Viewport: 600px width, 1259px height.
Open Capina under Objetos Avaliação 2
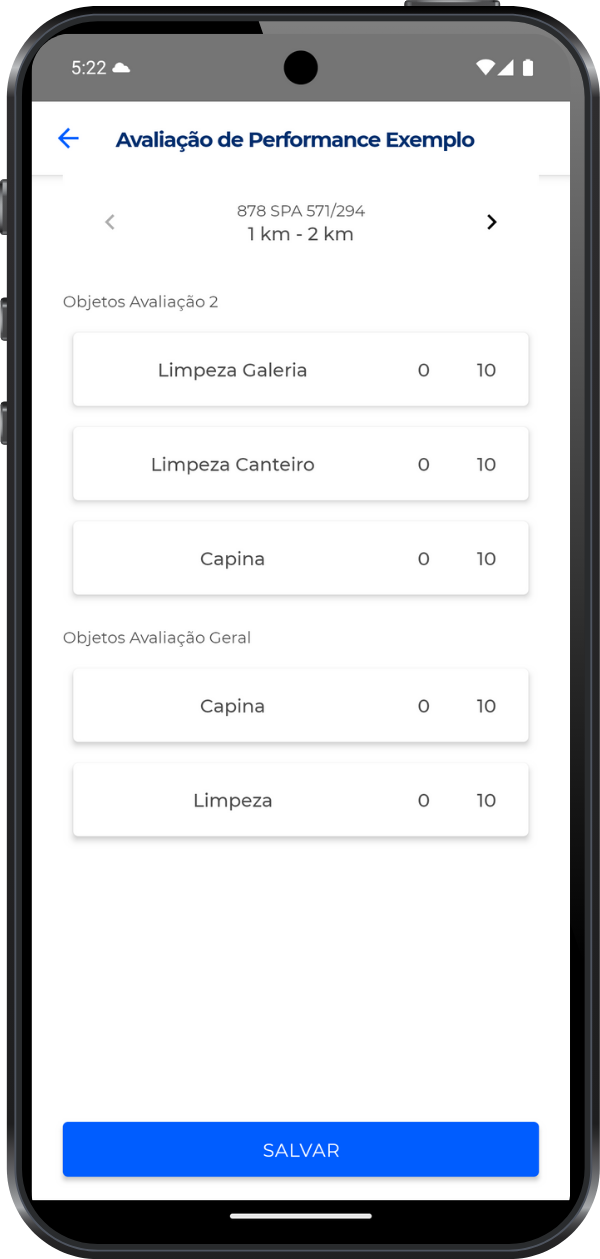pyautogui.click(x=300, y=559)
